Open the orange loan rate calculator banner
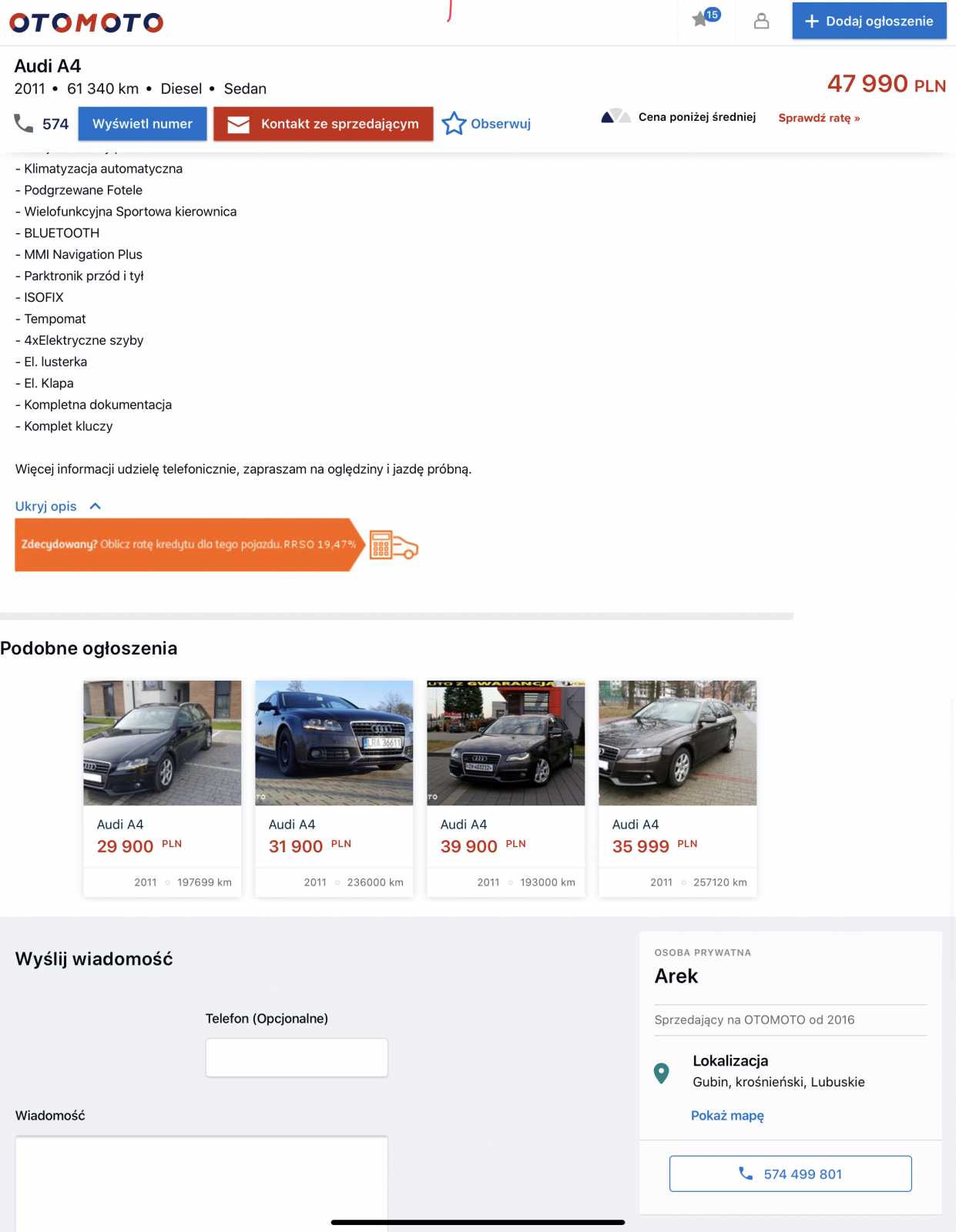Screen dimensions: 956x1232 coord(189,544)
